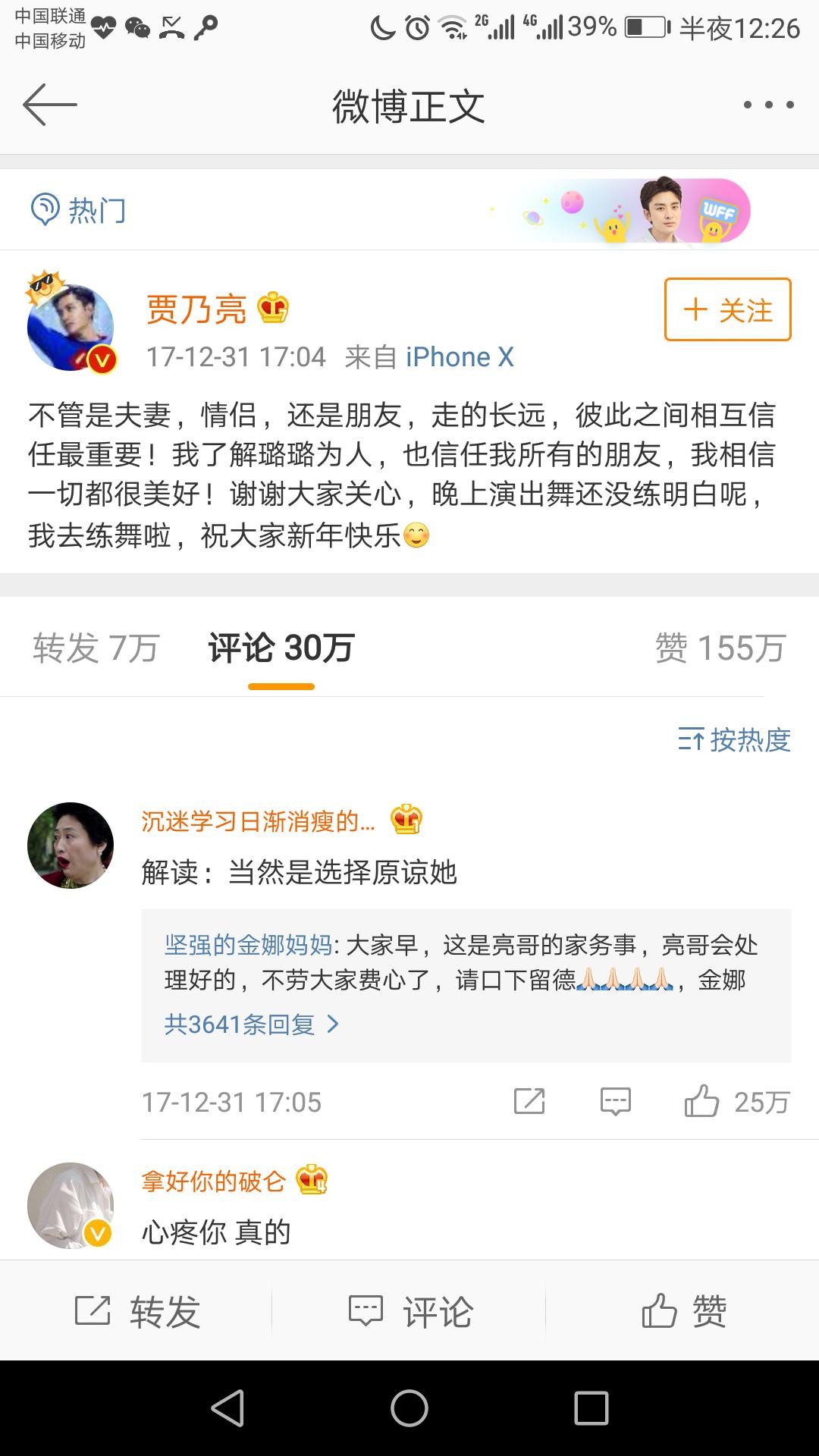Change comment sorting via 按热度
This screenshot has height=1456, width=819.
tap(734, 739)
